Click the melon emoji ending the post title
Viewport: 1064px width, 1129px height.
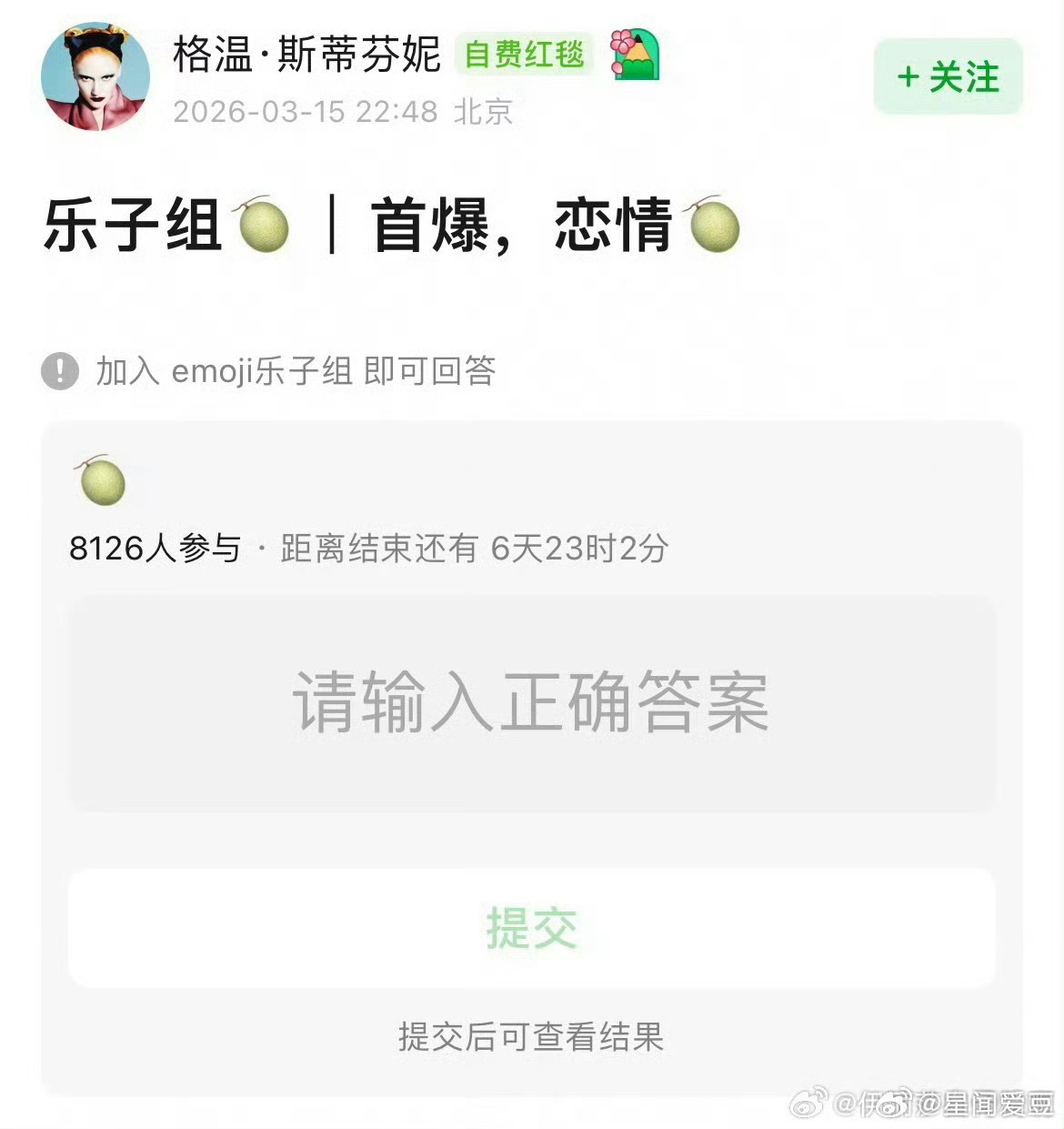pos(716,227)
